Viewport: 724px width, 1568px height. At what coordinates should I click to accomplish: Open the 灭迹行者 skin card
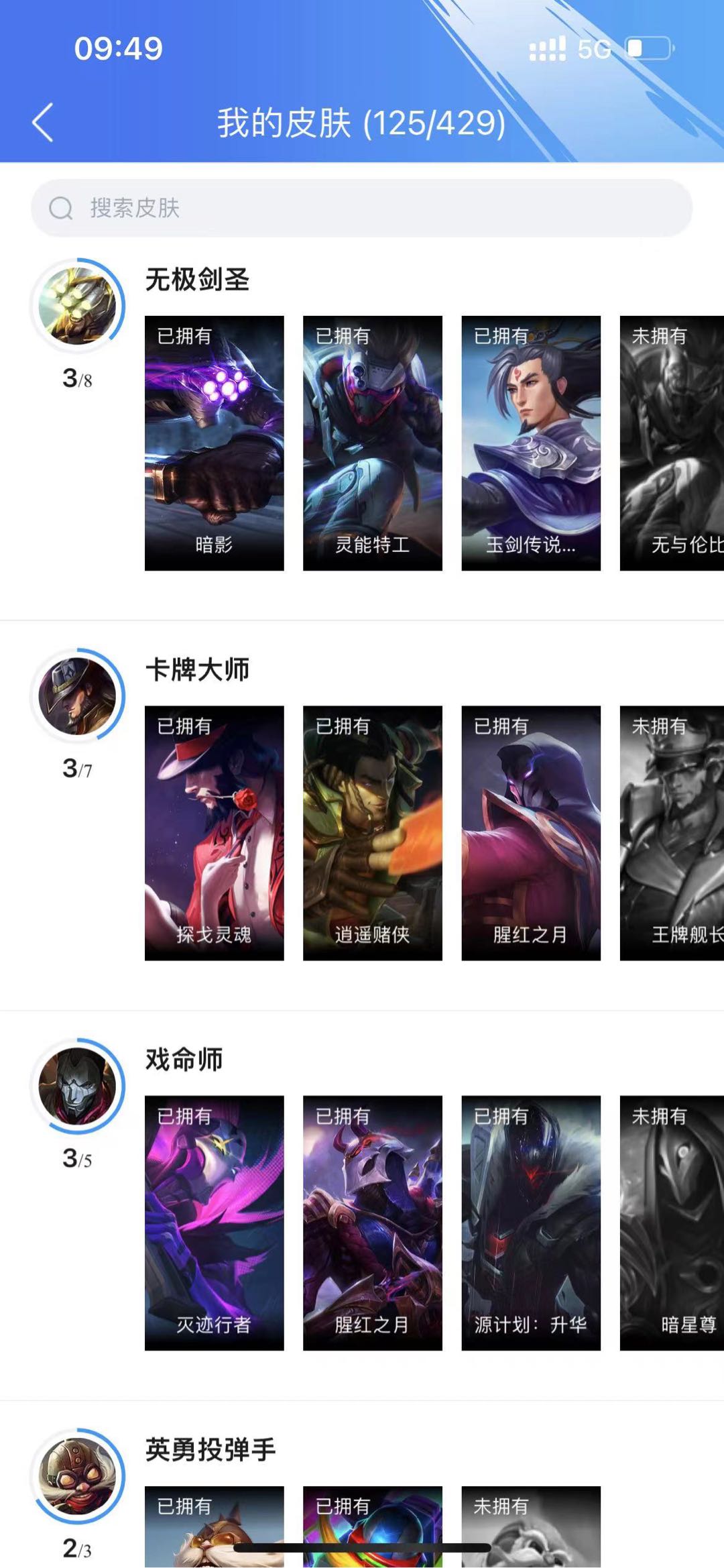[215, 1223]
